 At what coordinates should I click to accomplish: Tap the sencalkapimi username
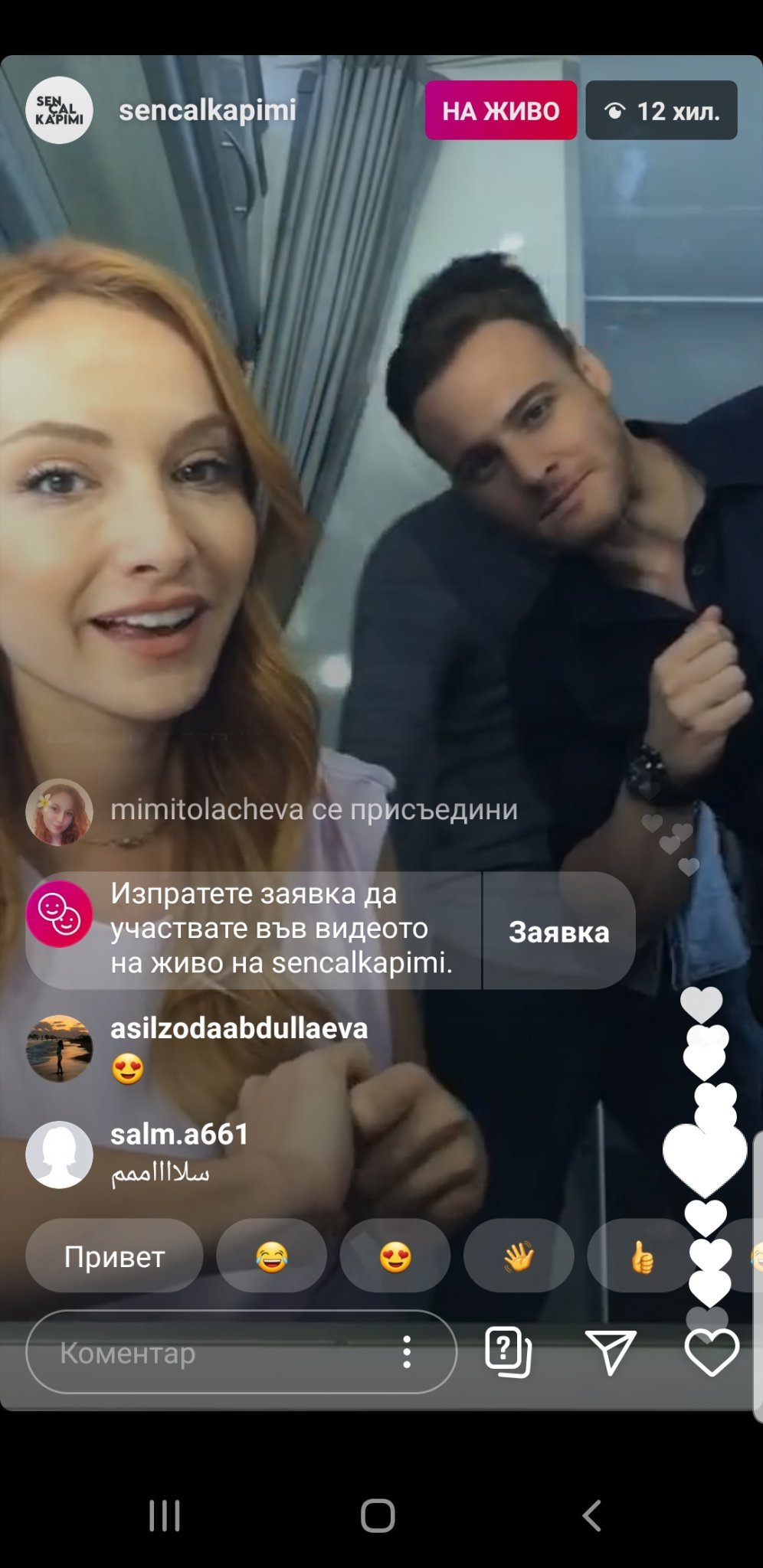tap(207, 110)
